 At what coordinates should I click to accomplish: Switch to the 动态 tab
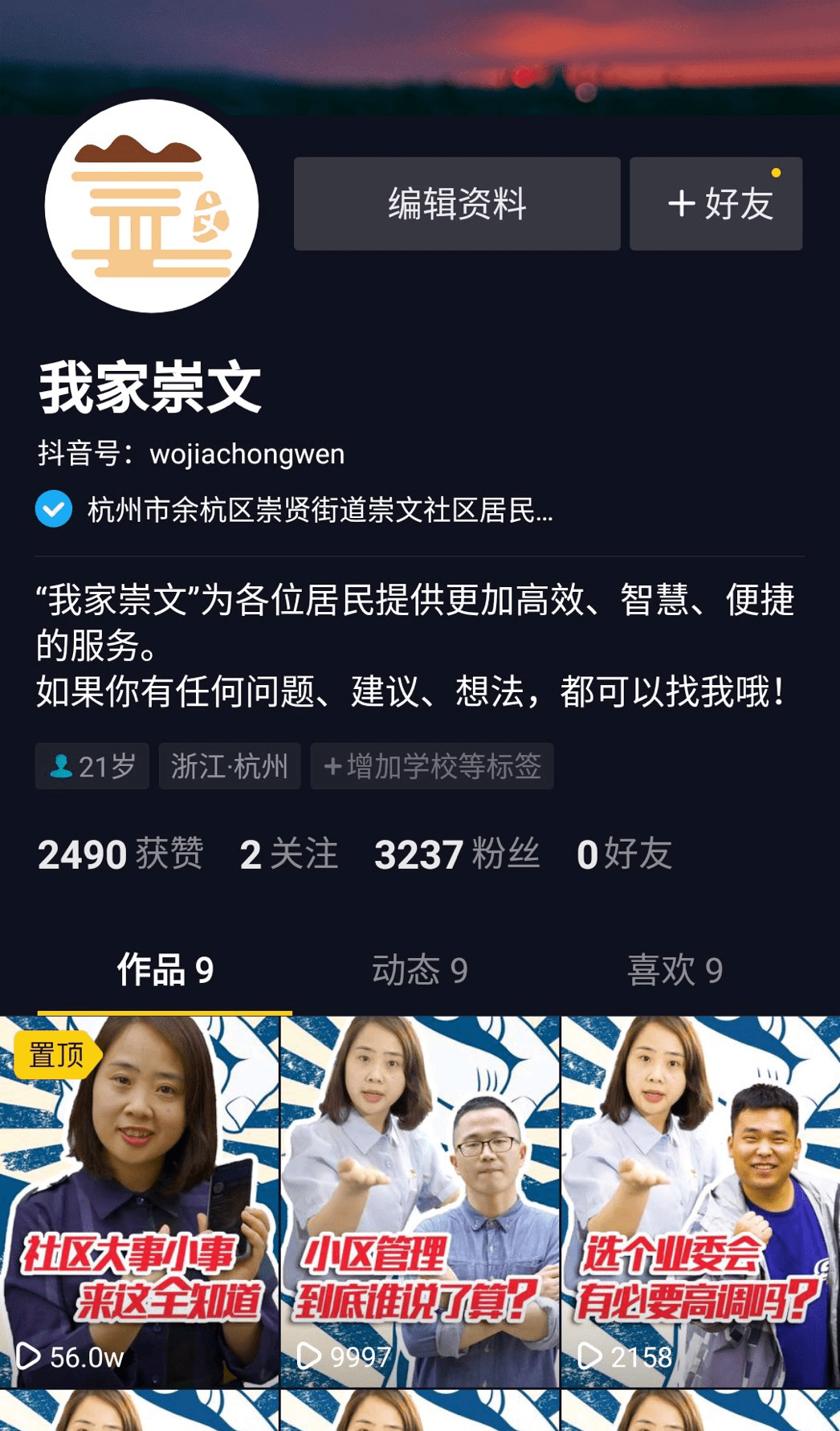click(x=419, y=970)
